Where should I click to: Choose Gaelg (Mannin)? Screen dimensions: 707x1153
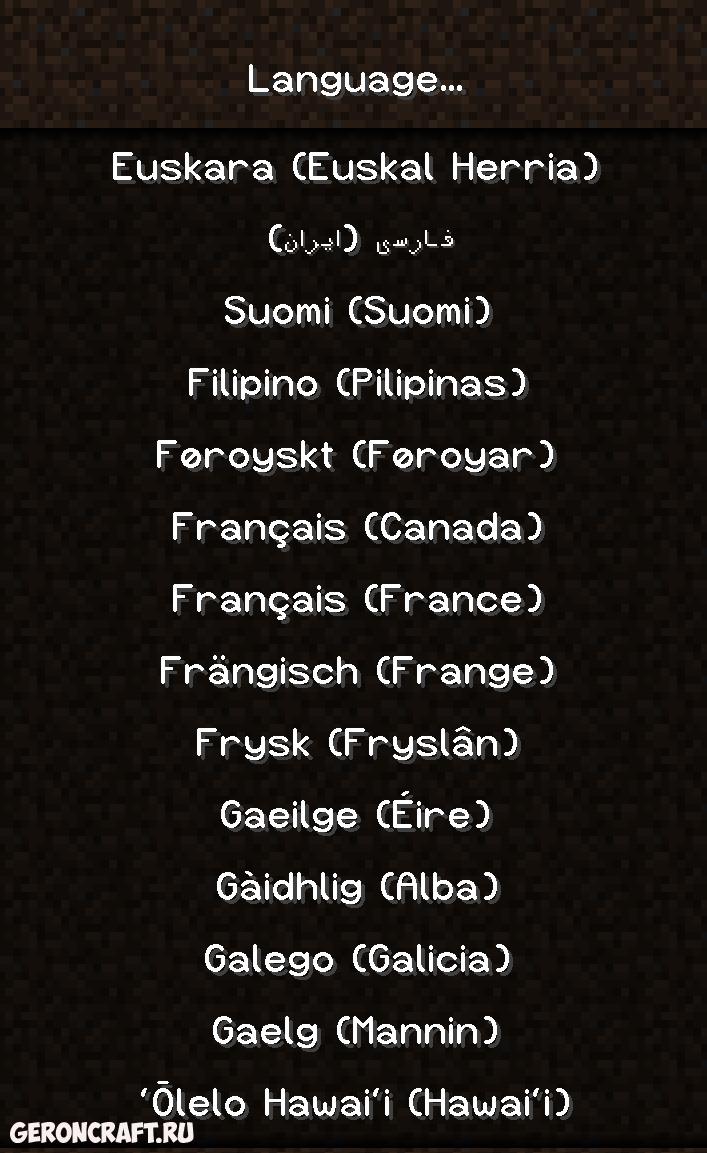(356, 1031)
